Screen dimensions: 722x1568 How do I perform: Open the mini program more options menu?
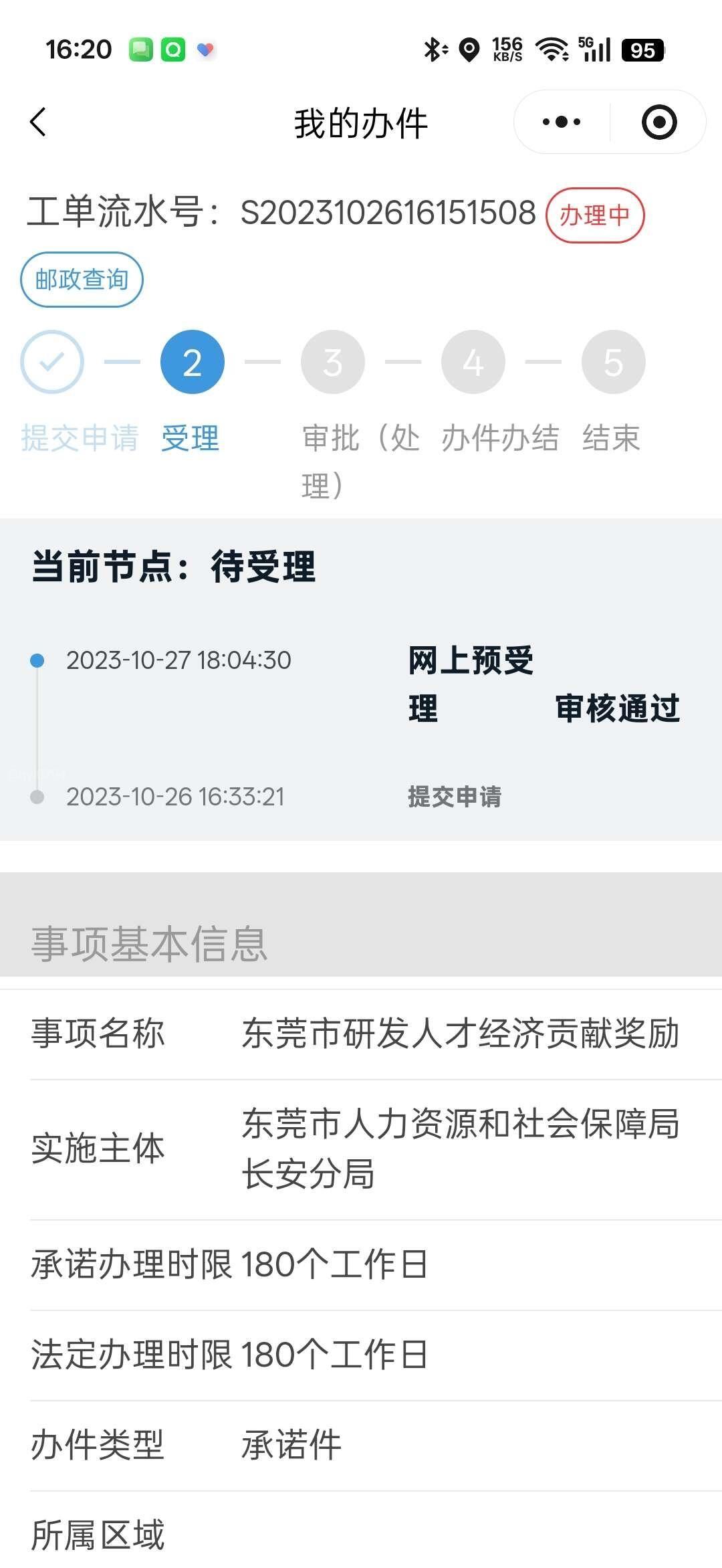point(562,122)
